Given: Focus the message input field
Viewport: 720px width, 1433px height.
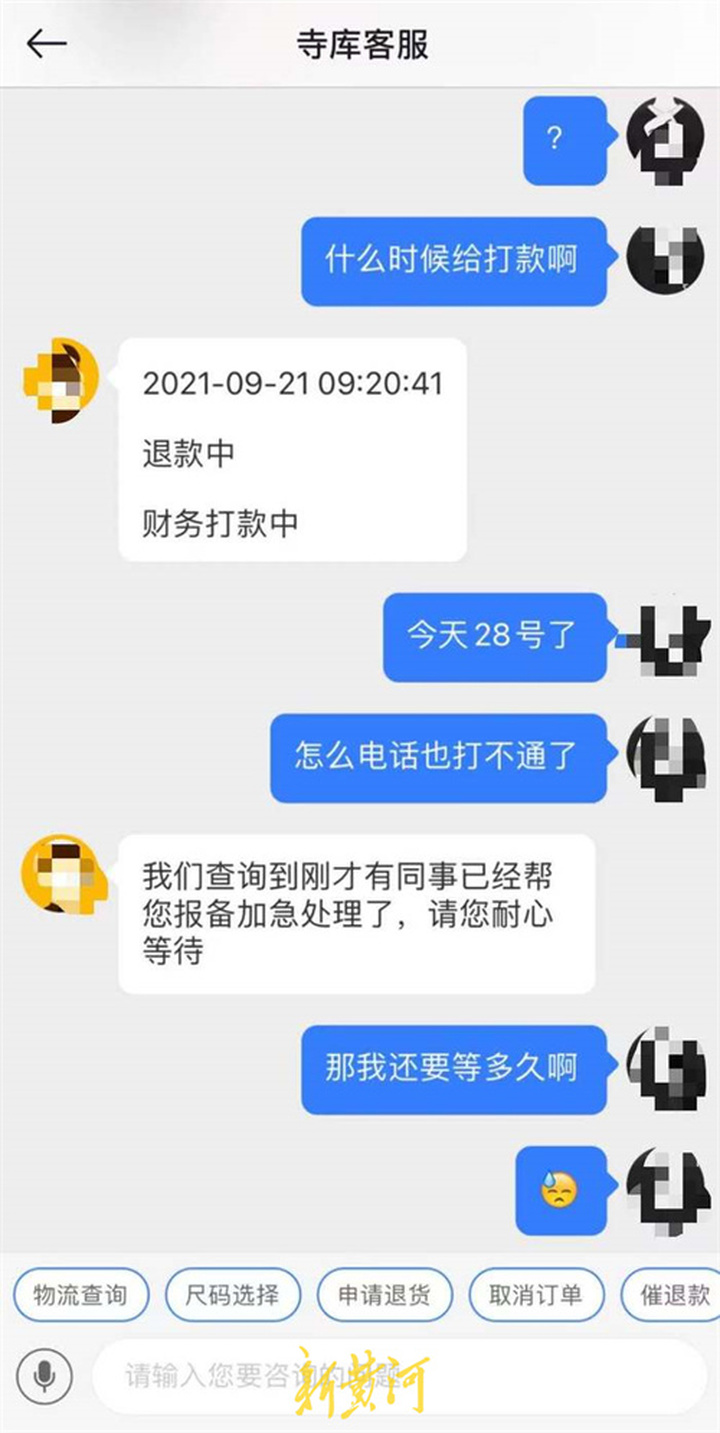Looking at the screenshot, I should pyautogui.click(x=380, y=1376).
